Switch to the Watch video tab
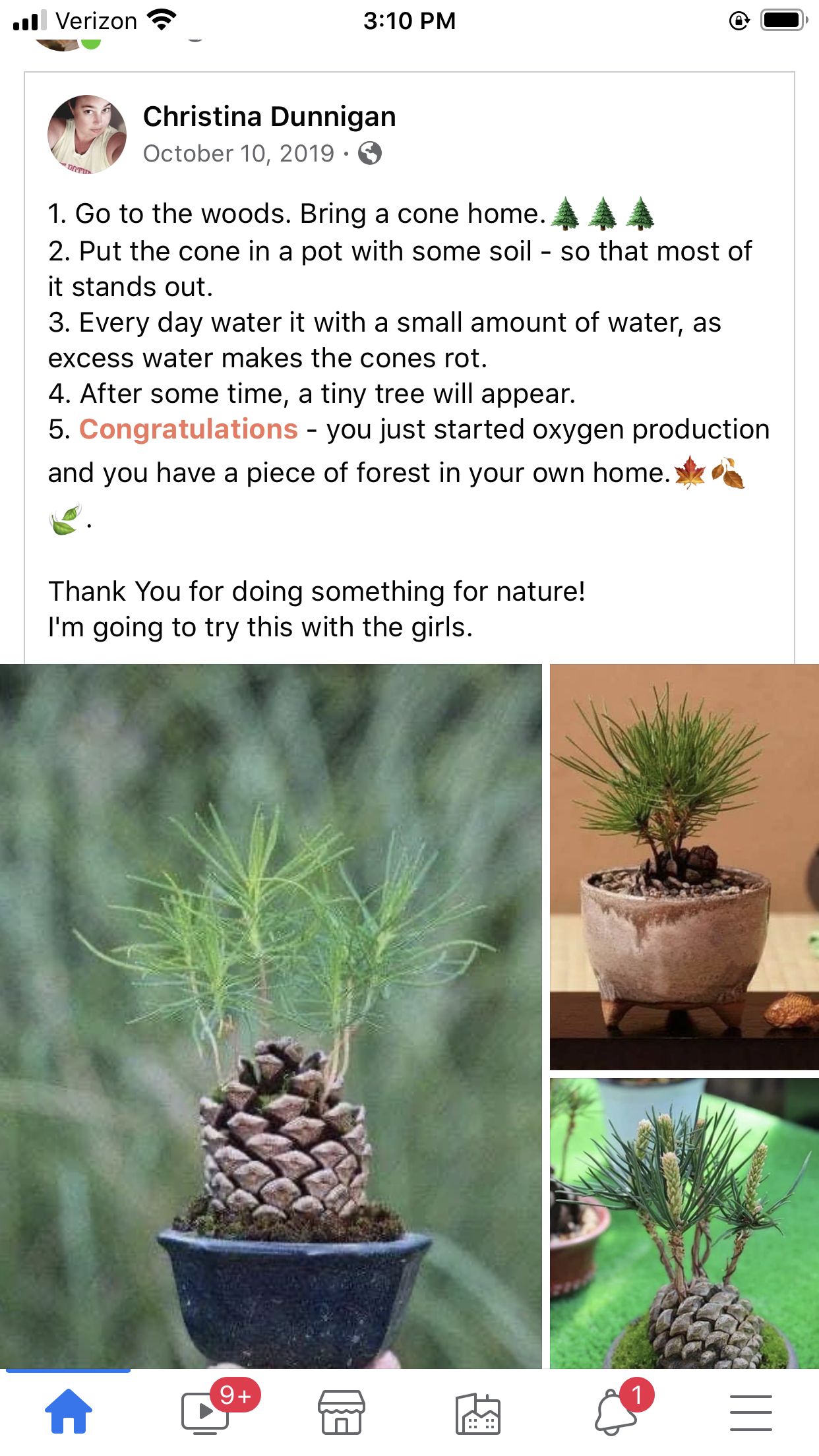Viewport: 819px width, 1456px height. pos(206,1412)
